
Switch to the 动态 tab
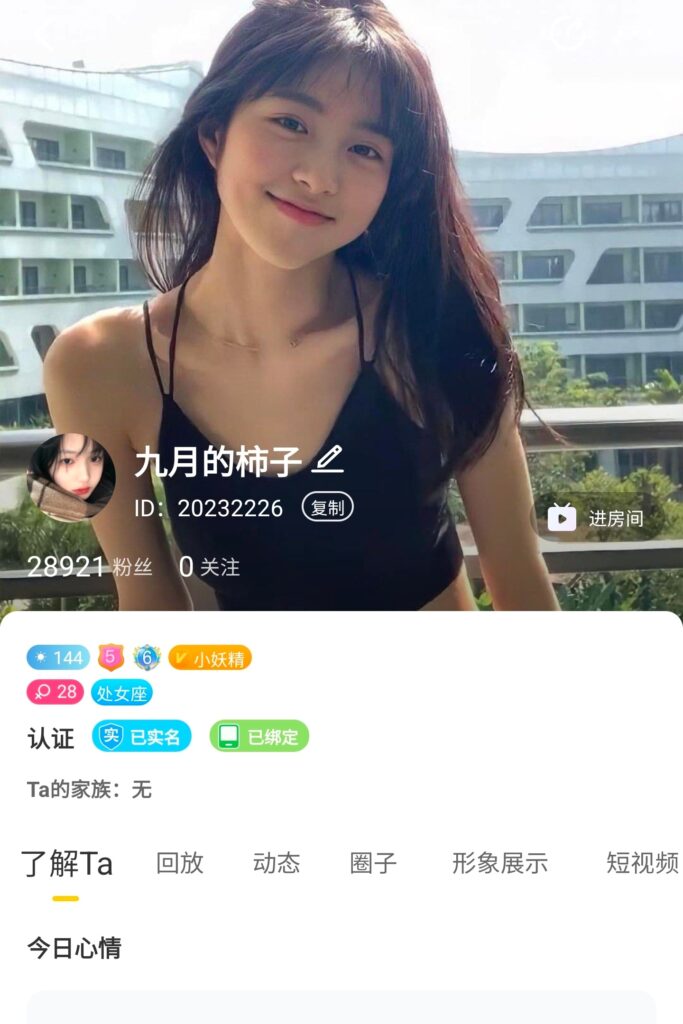[x=277, y=864]
